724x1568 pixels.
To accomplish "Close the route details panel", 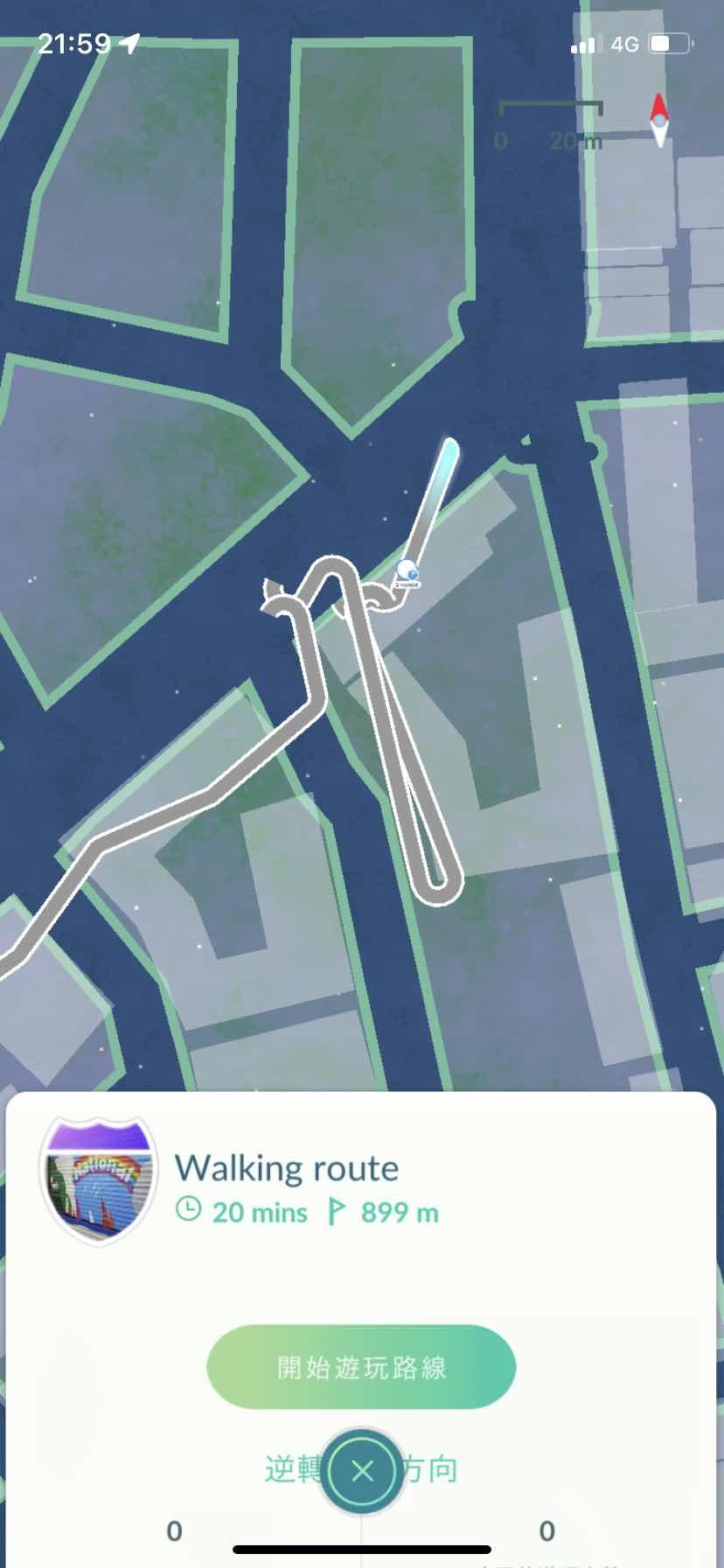I will click(362, 1471).
